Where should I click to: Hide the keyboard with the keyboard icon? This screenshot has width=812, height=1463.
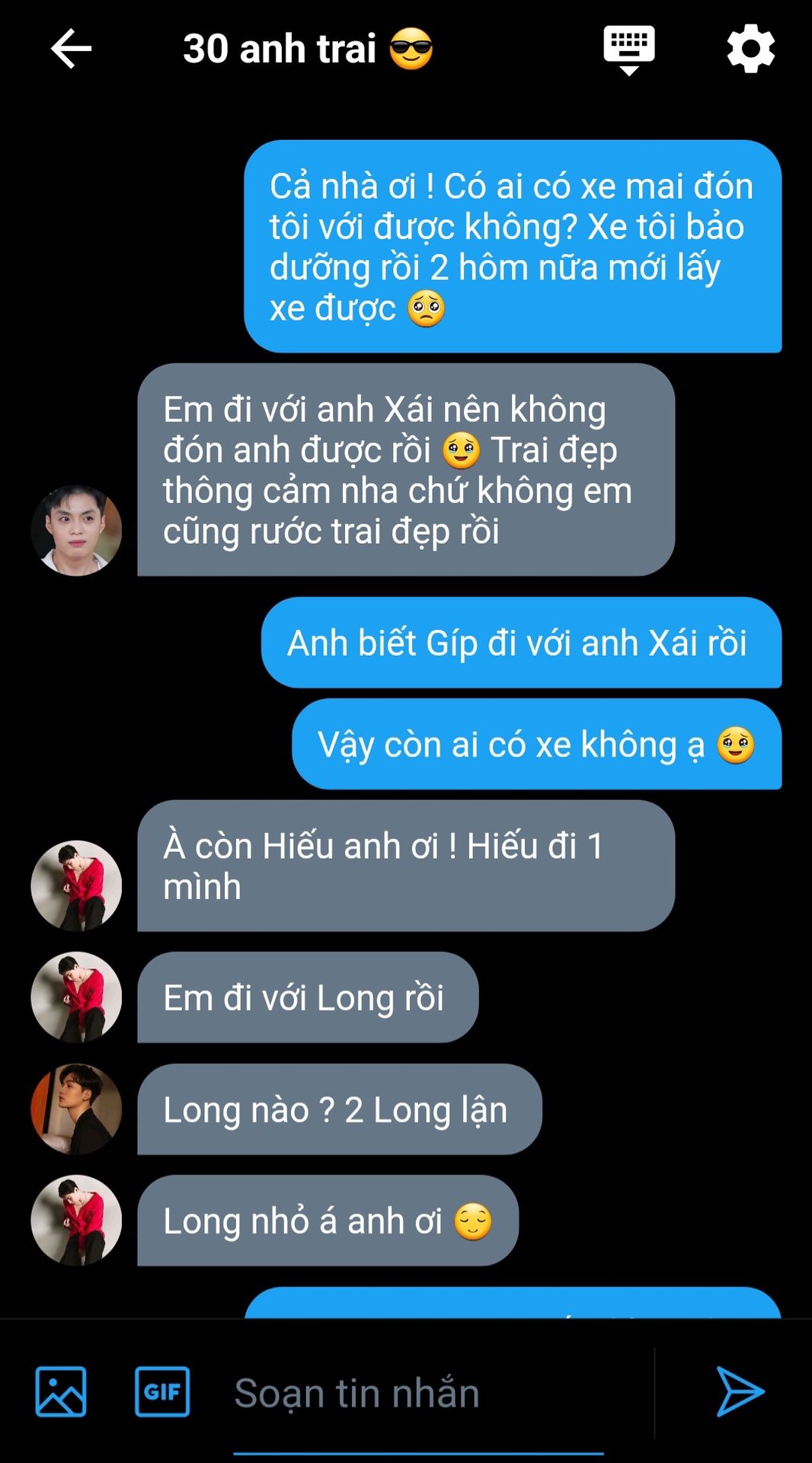(629, 50)
